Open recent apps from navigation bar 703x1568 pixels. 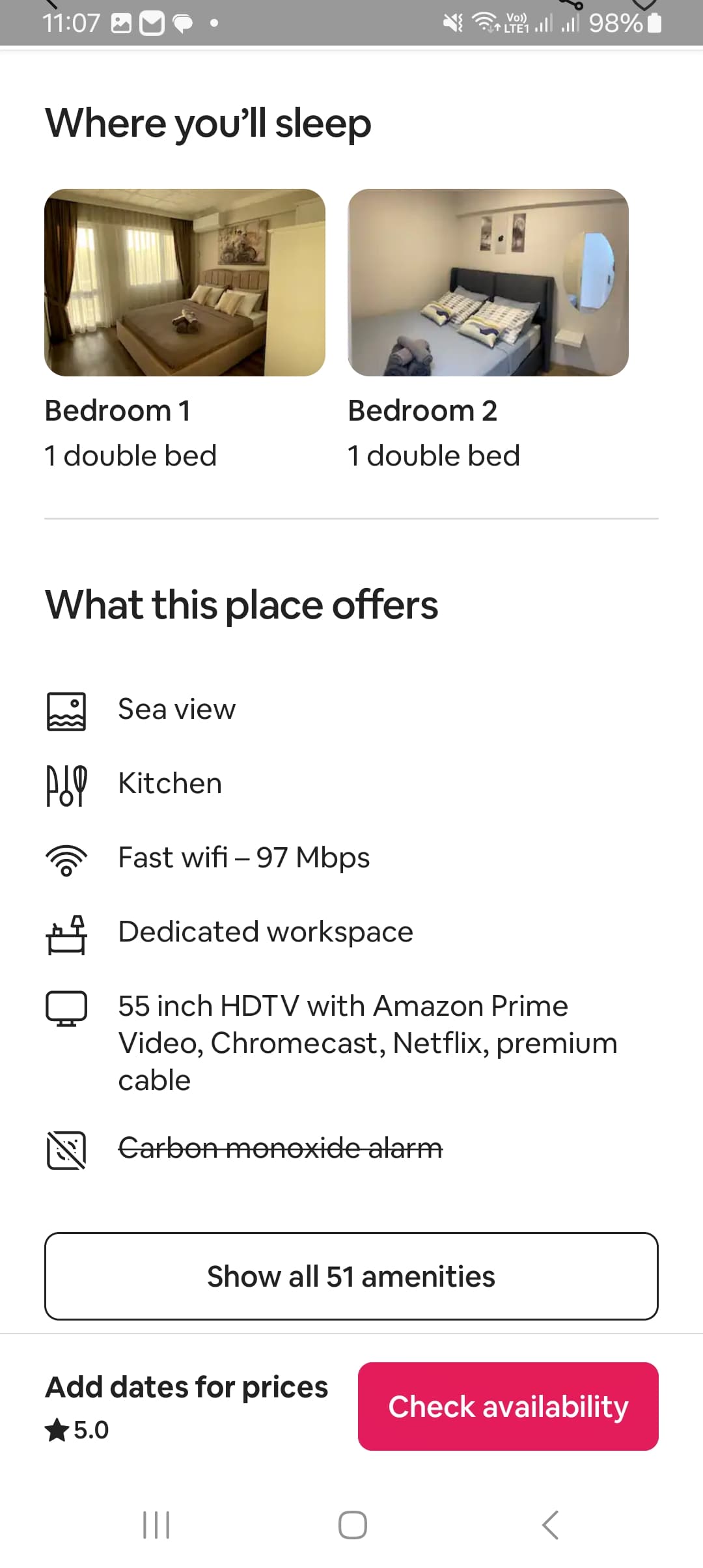point(156,1525)
